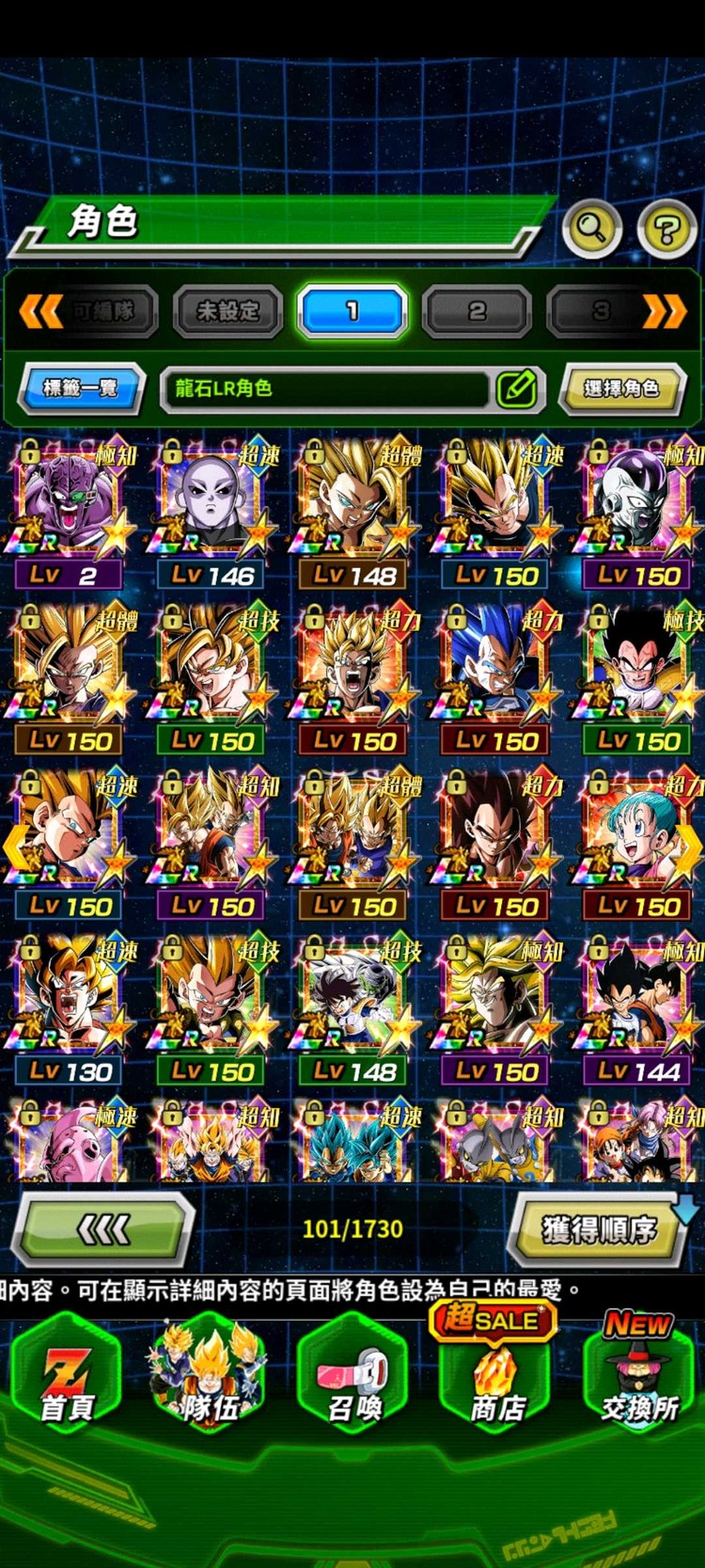The image size is (705, 1568).
Task: Open the Lv 2 極知 character card
Action: (x=70, y=515)
